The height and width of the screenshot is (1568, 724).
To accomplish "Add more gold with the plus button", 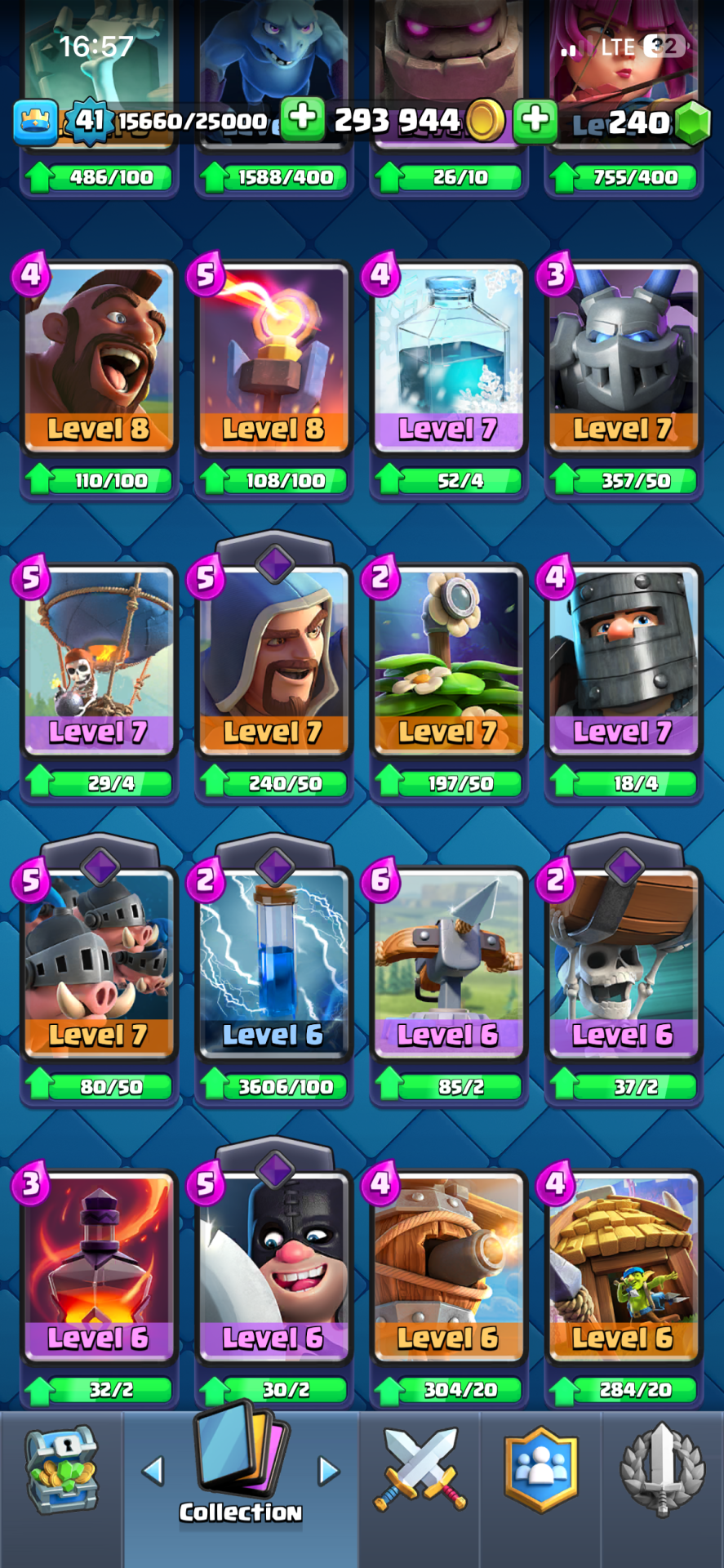I will (303, 118).
